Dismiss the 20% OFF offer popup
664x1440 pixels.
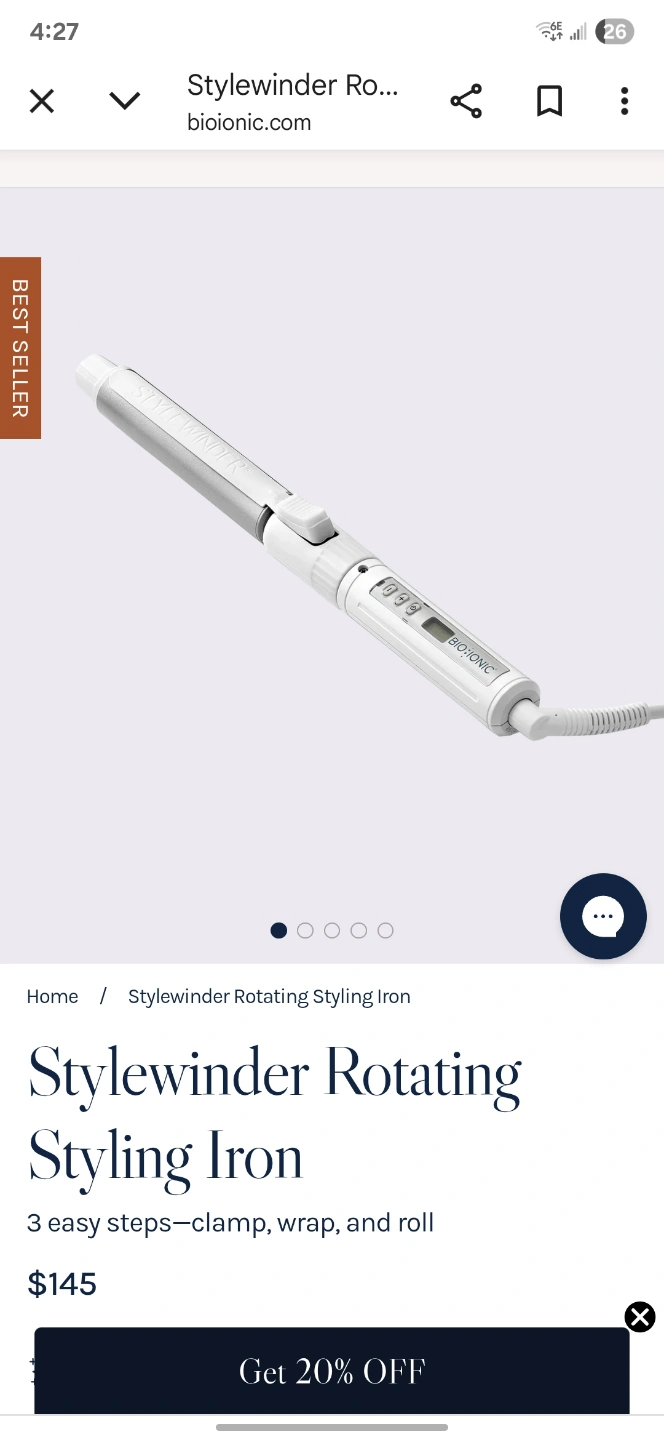639,1317
